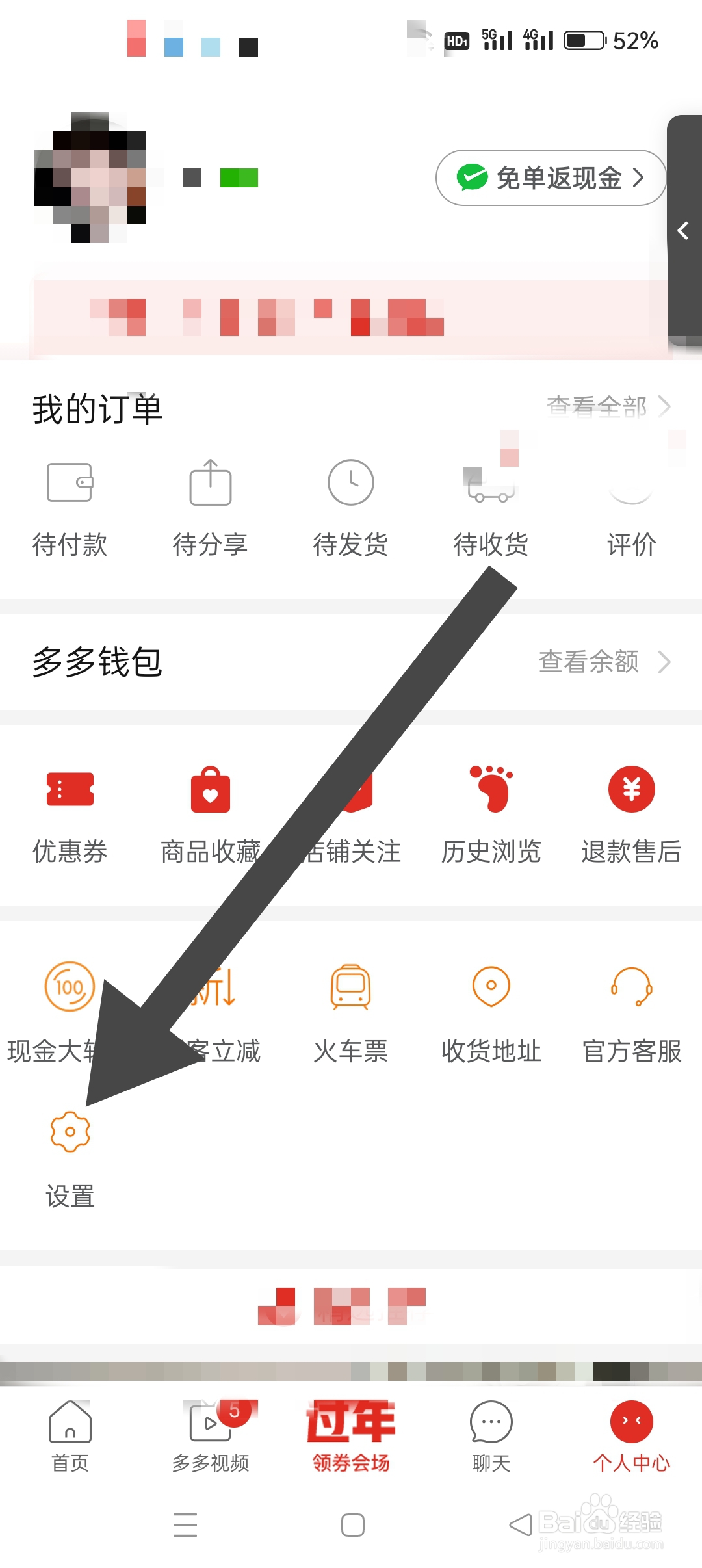The width and height of the screenshot is (702, 1568).
Task: Open 收货地址 address pin icon
Action: coord(491,988)
